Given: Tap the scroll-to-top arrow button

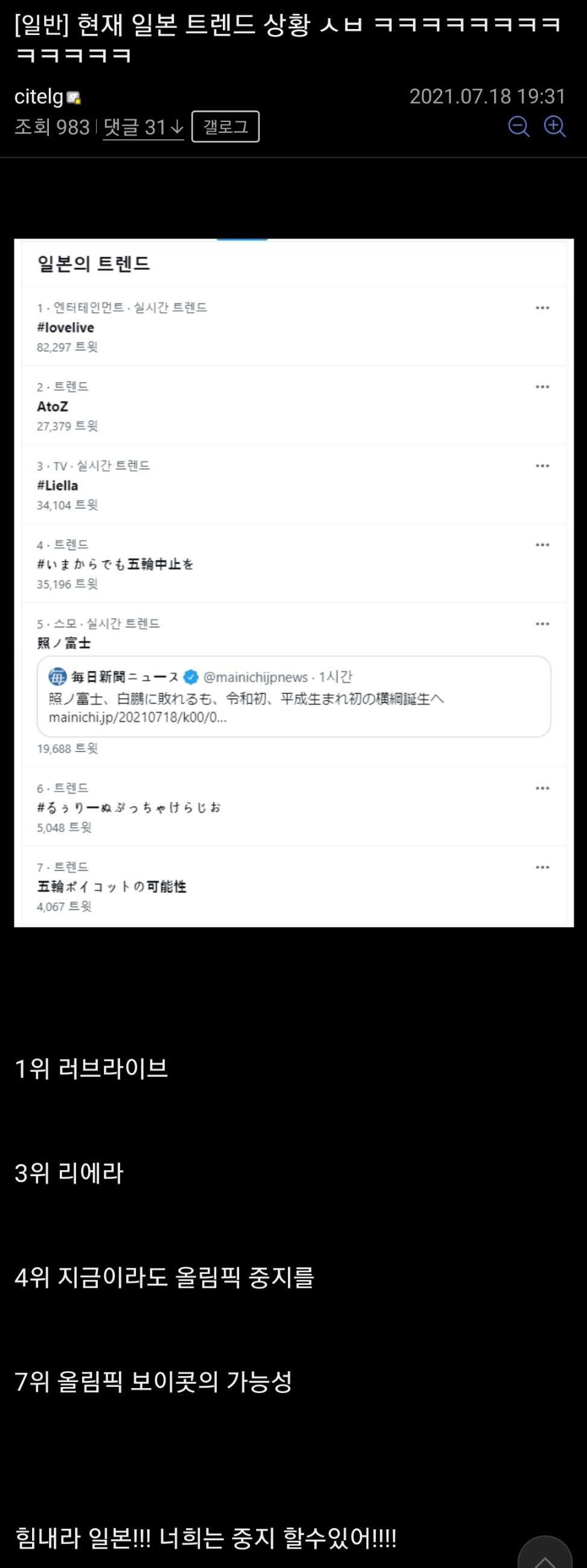Looking at the screenshot, I should pyautogui.click(x=545, y=1554).
